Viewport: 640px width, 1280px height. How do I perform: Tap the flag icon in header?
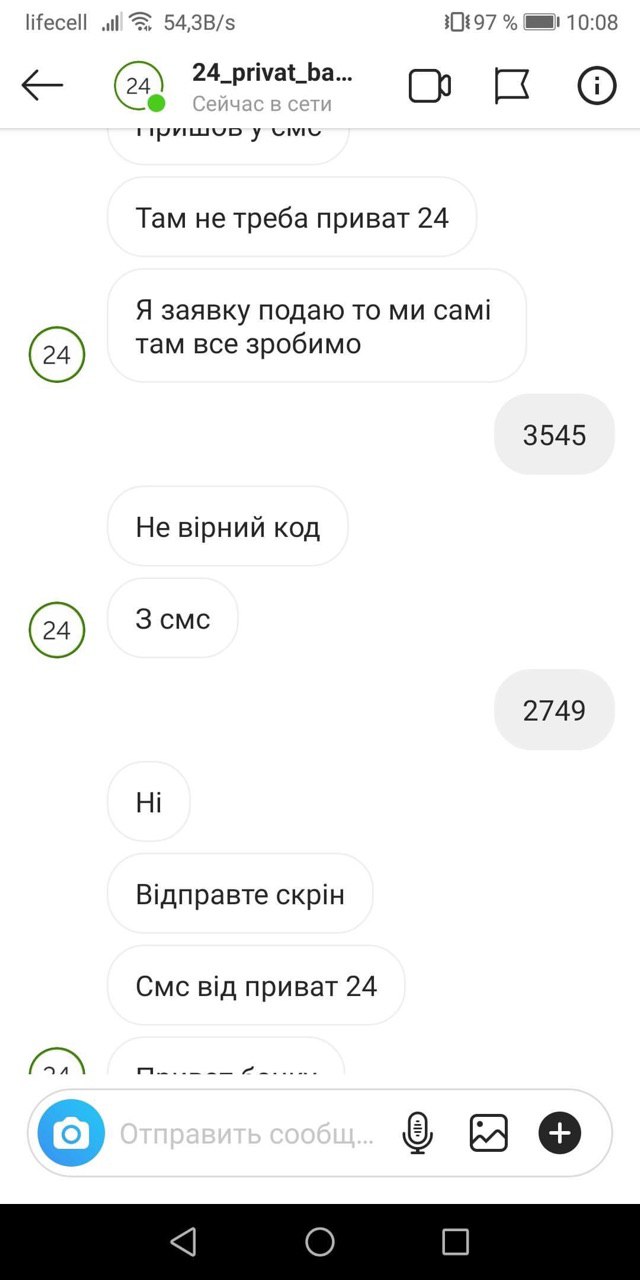point(512,87)
